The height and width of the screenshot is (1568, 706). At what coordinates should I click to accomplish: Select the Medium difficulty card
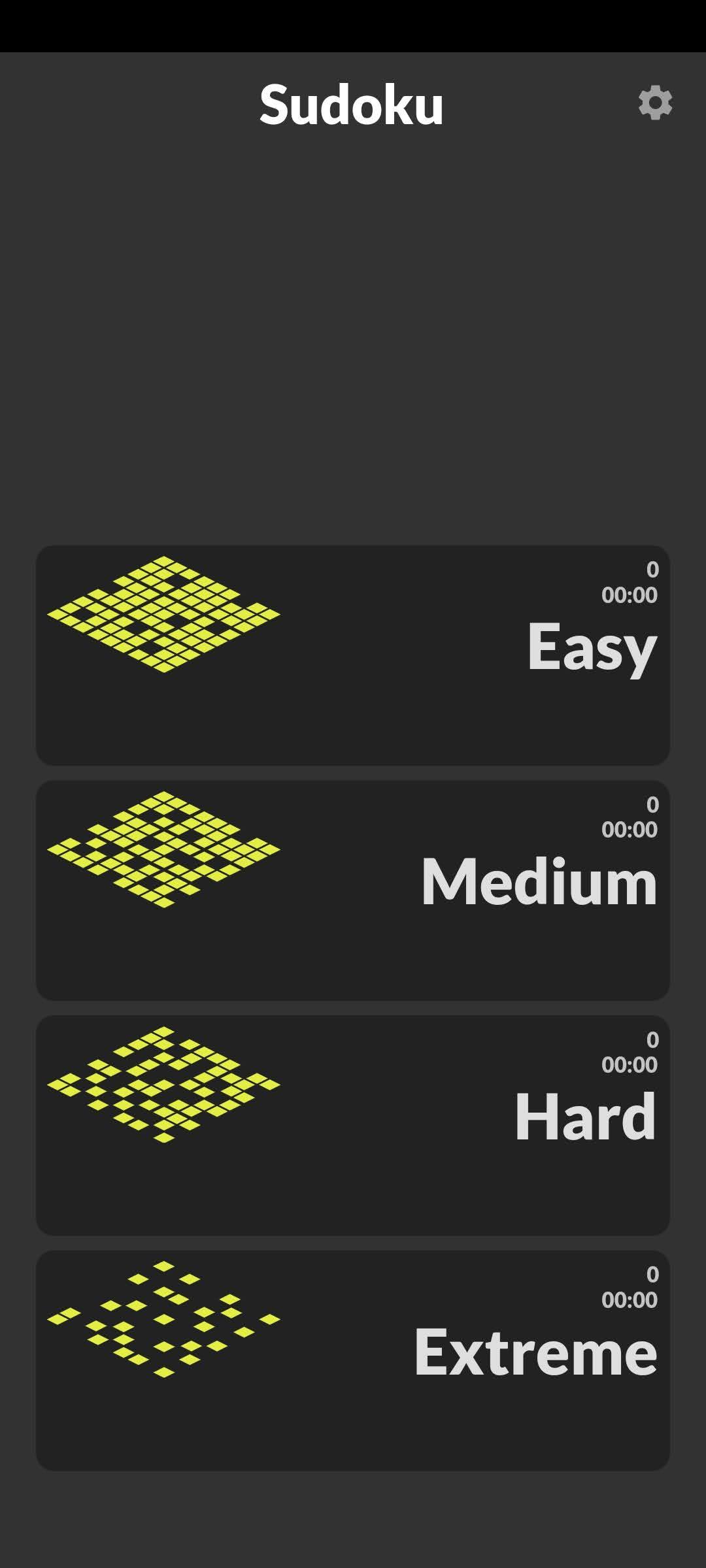[x=353, y=890]
